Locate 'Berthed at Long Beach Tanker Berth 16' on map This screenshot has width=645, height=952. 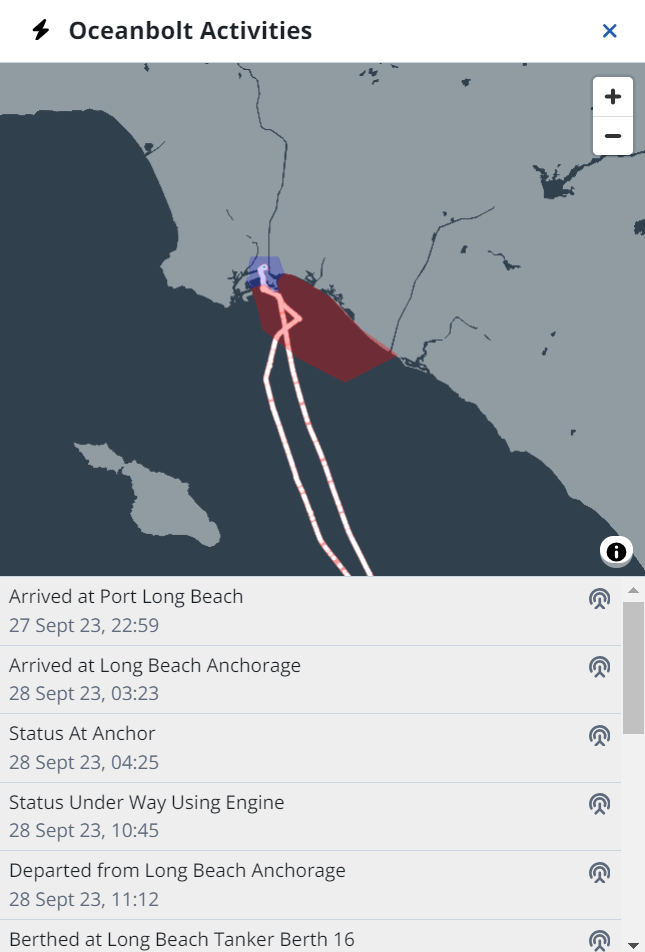[599, 940]
